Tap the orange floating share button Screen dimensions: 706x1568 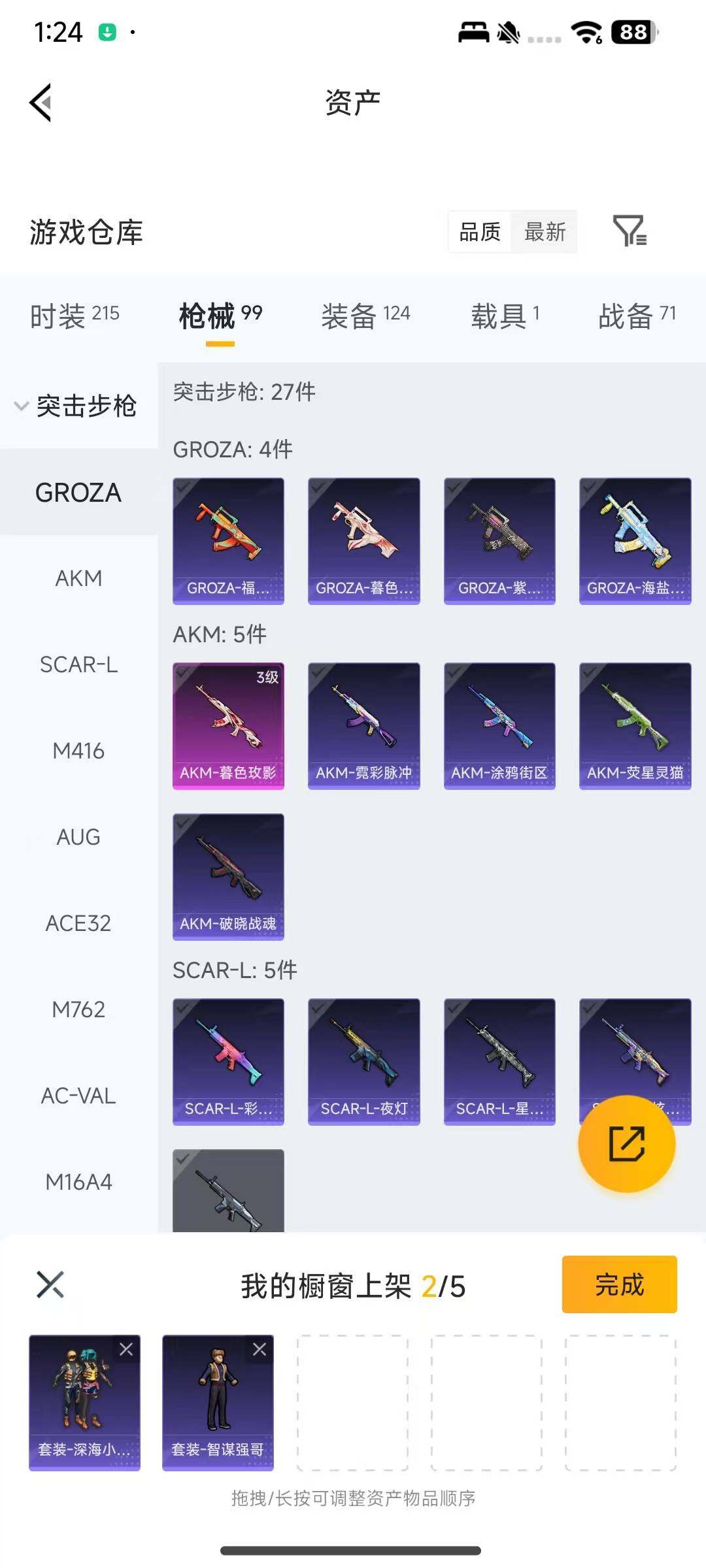point(626,1143)
